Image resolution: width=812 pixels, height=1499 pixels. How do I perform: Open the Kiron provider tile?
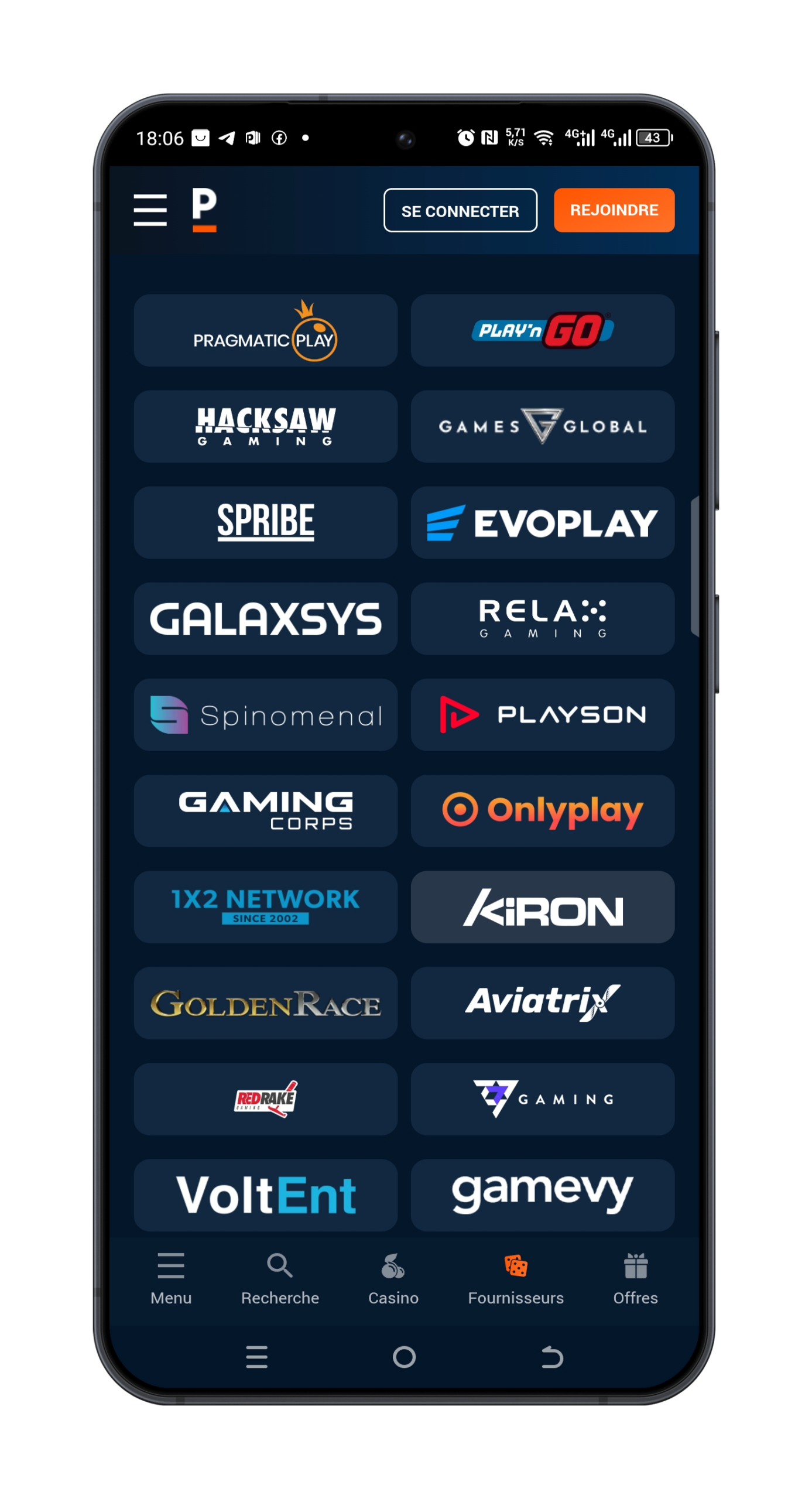coord(542,907)
